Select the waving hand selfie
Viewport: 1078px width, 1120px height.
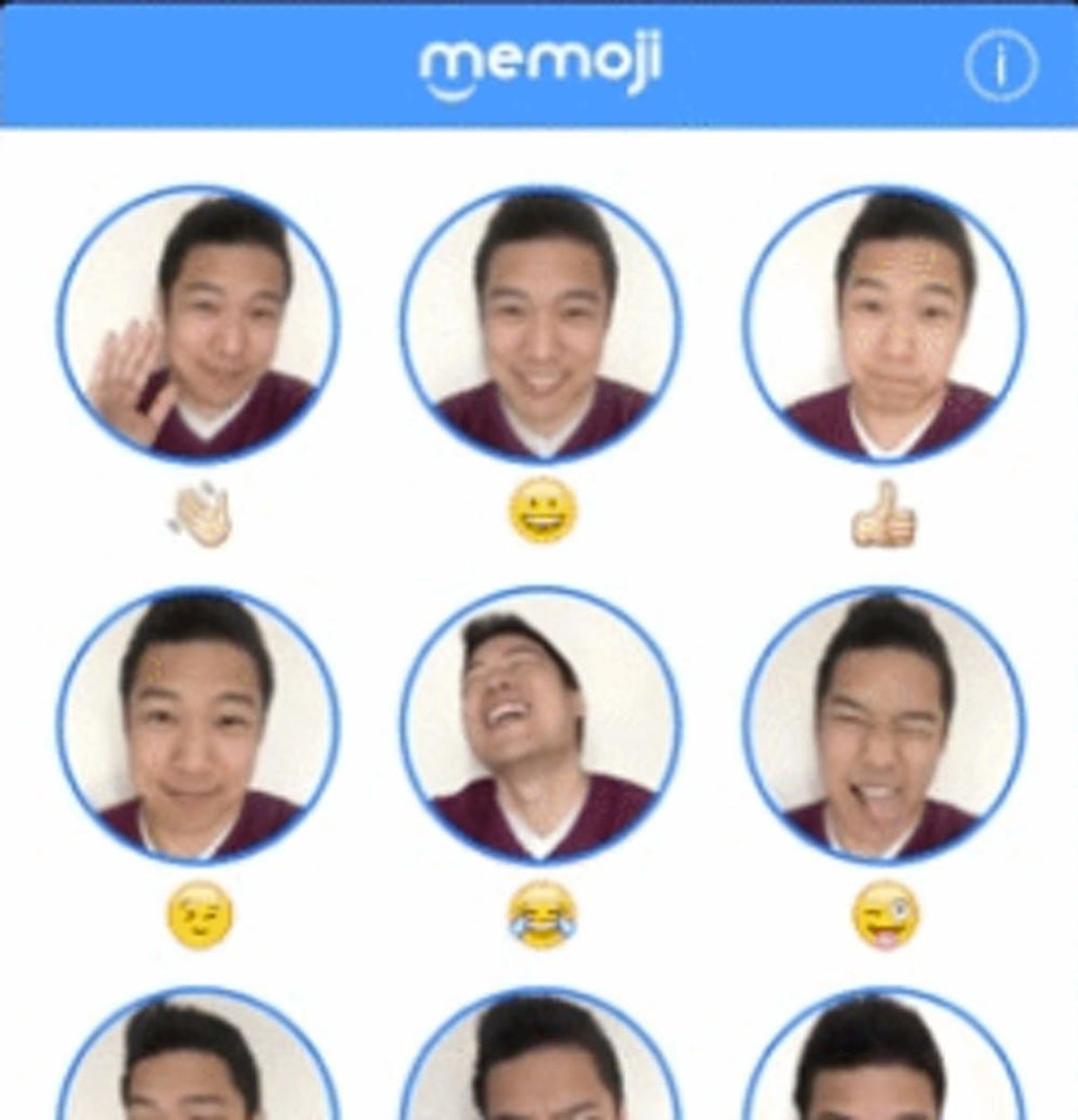(199, 323)
